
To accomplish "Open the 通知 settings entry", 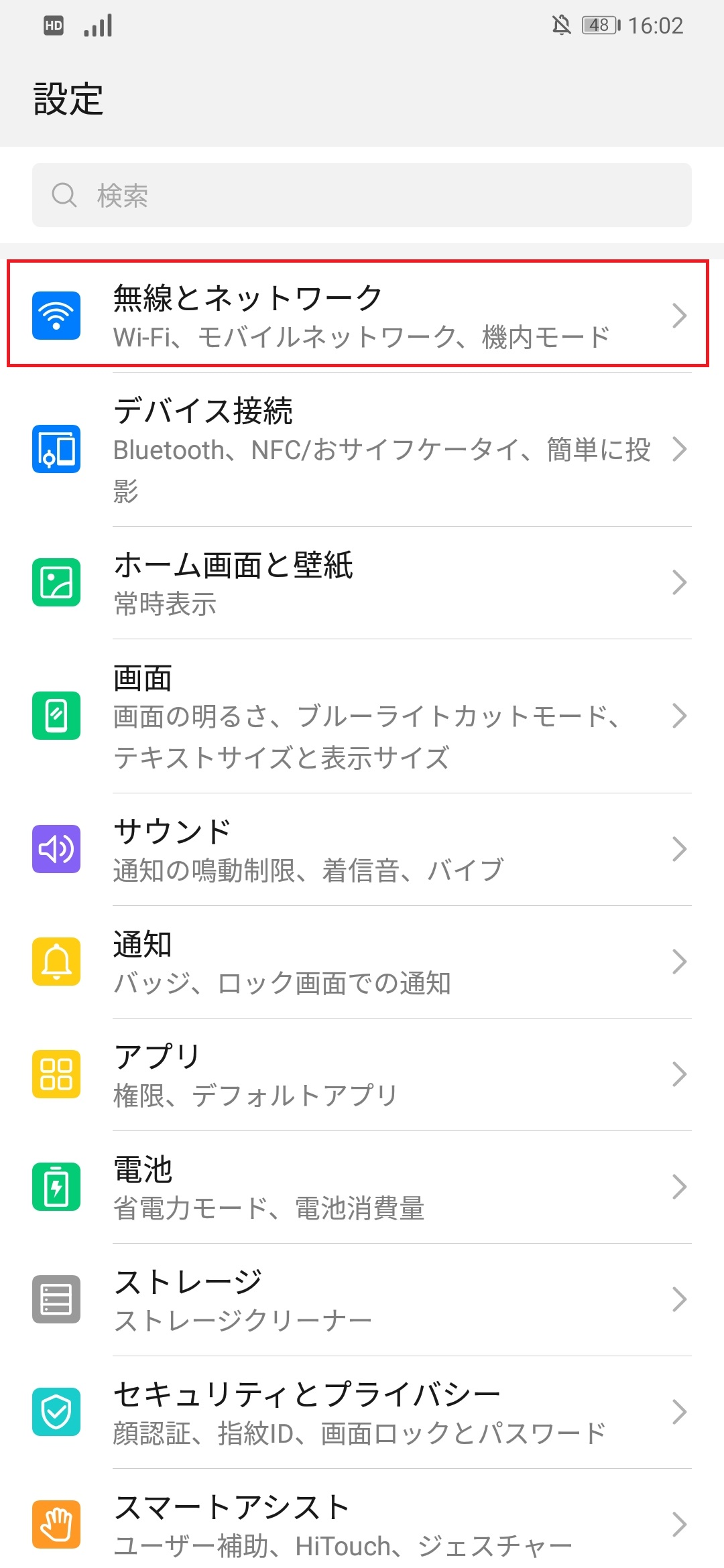I will pos(362,961).
